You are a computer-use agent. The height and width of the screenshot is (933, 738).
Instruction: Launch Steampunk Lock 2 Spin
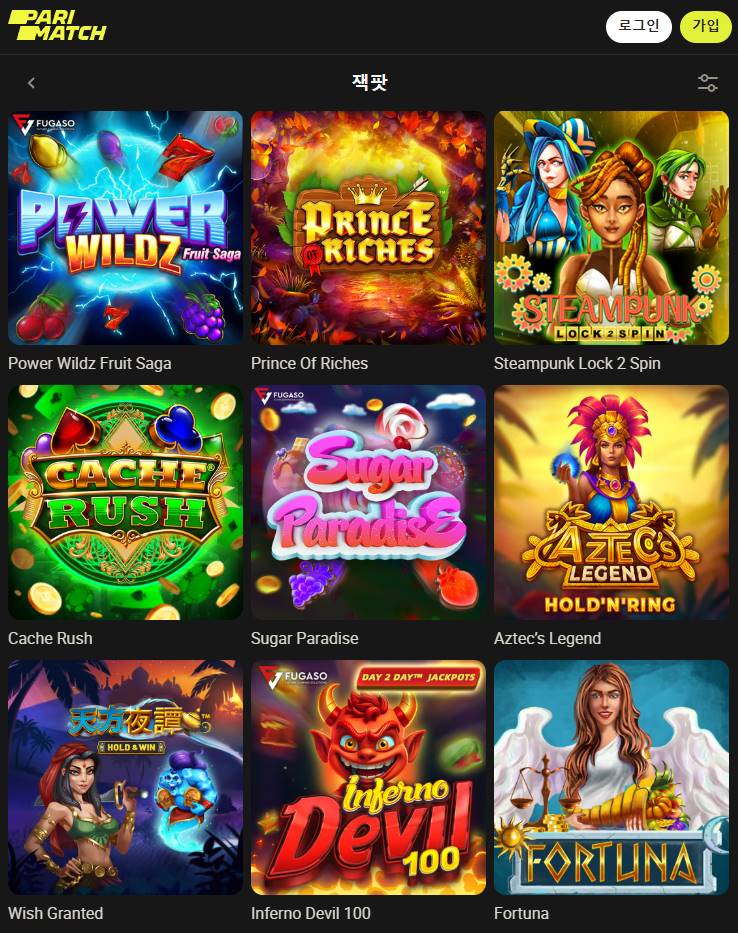(x=611, y=228)
